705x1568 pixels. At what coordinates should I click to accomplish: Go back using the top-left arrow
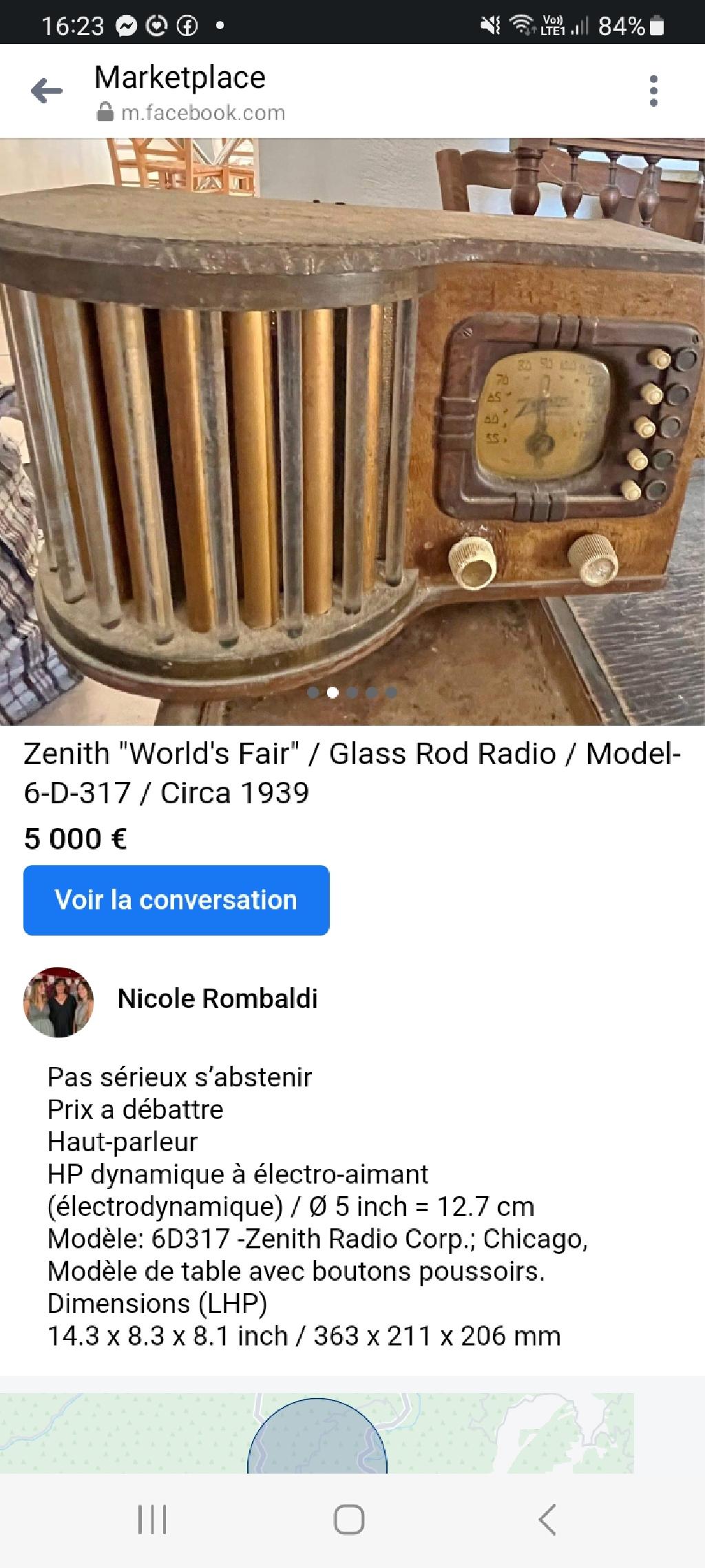tap(47, 91)
